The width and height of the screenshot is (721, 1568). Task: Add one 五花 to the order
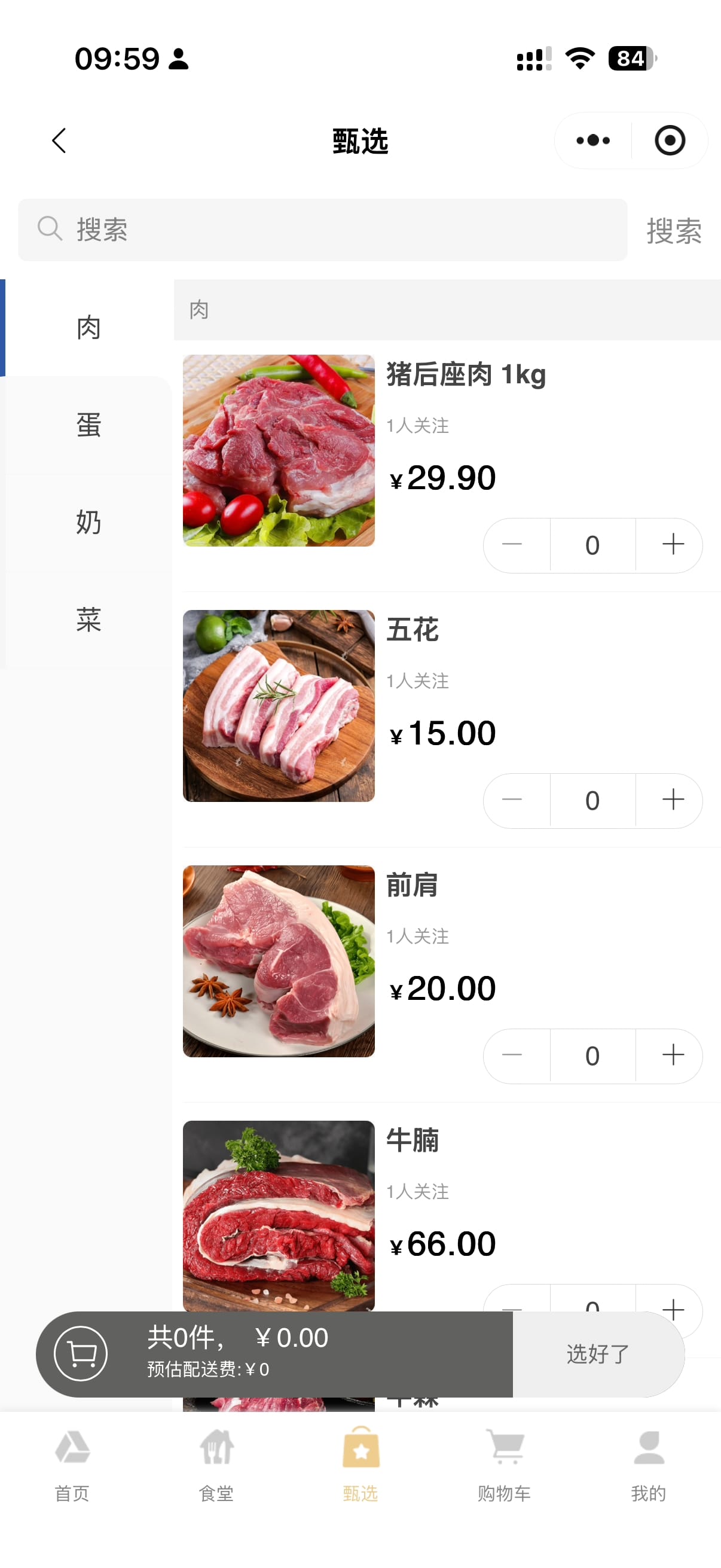click(x=673, y=800)
